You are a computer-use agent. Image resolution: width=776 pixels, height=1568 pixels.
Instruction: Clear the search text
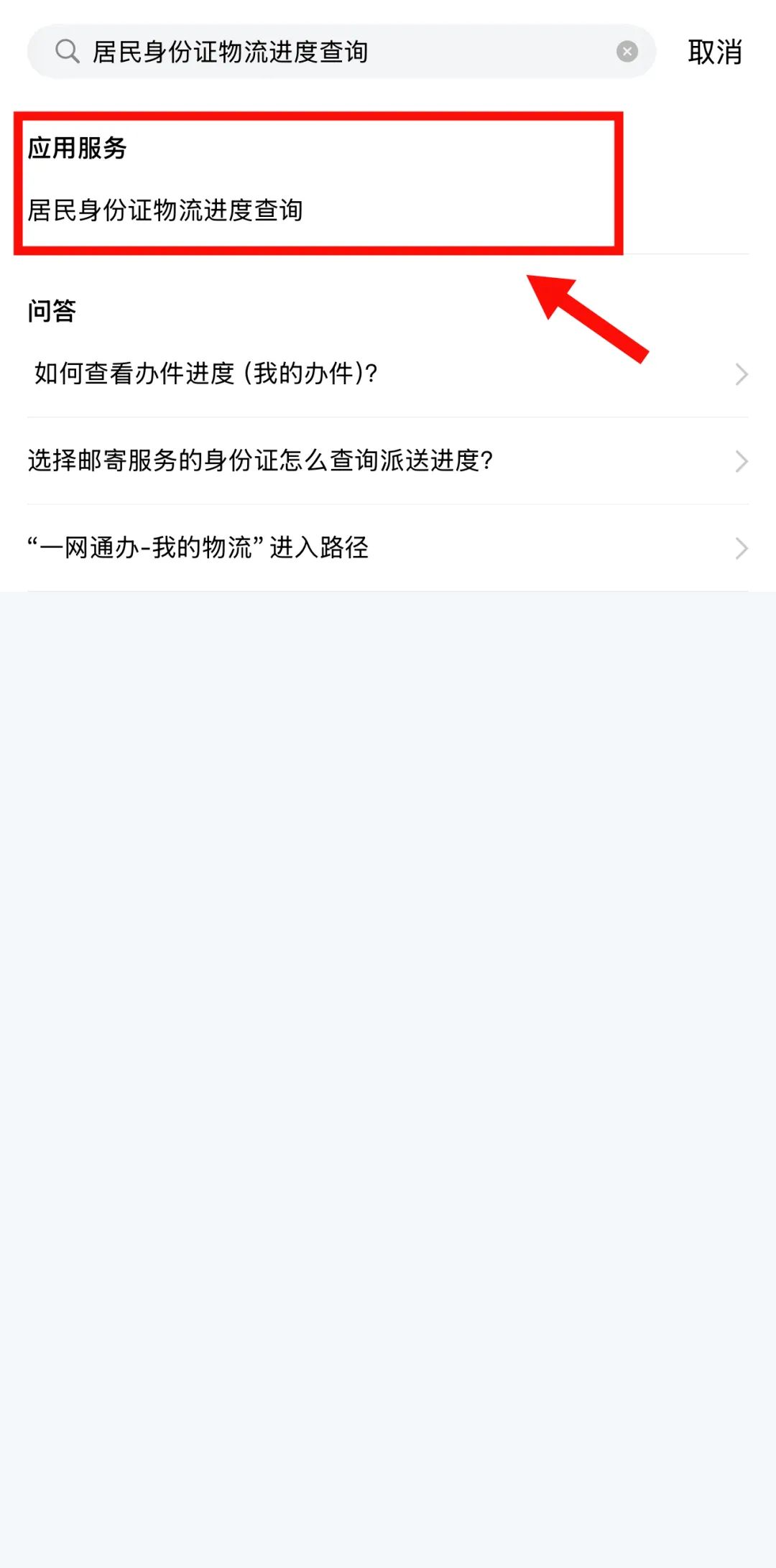point(627,52)
